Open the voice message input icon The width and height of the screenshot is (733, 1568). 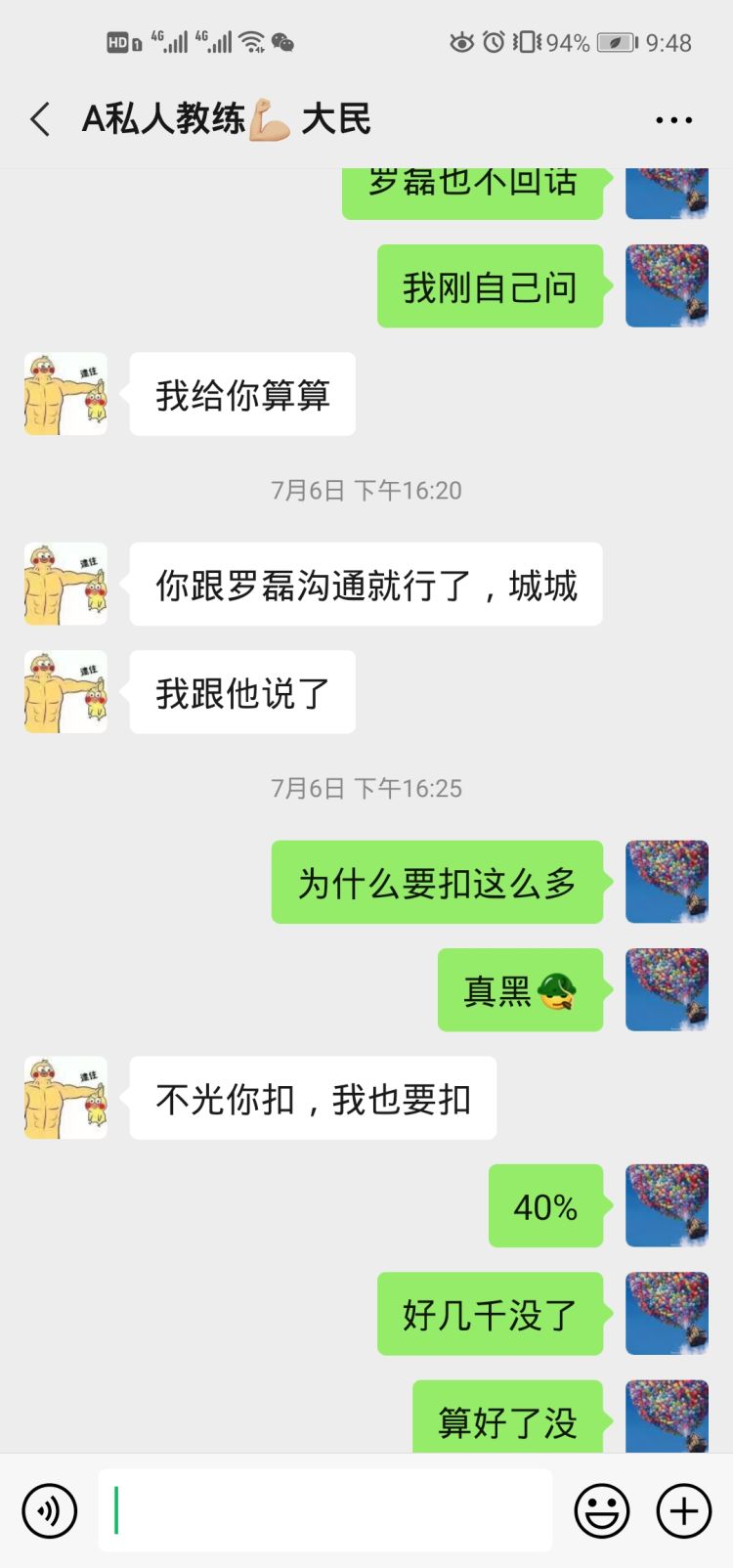coord(49,1510)
